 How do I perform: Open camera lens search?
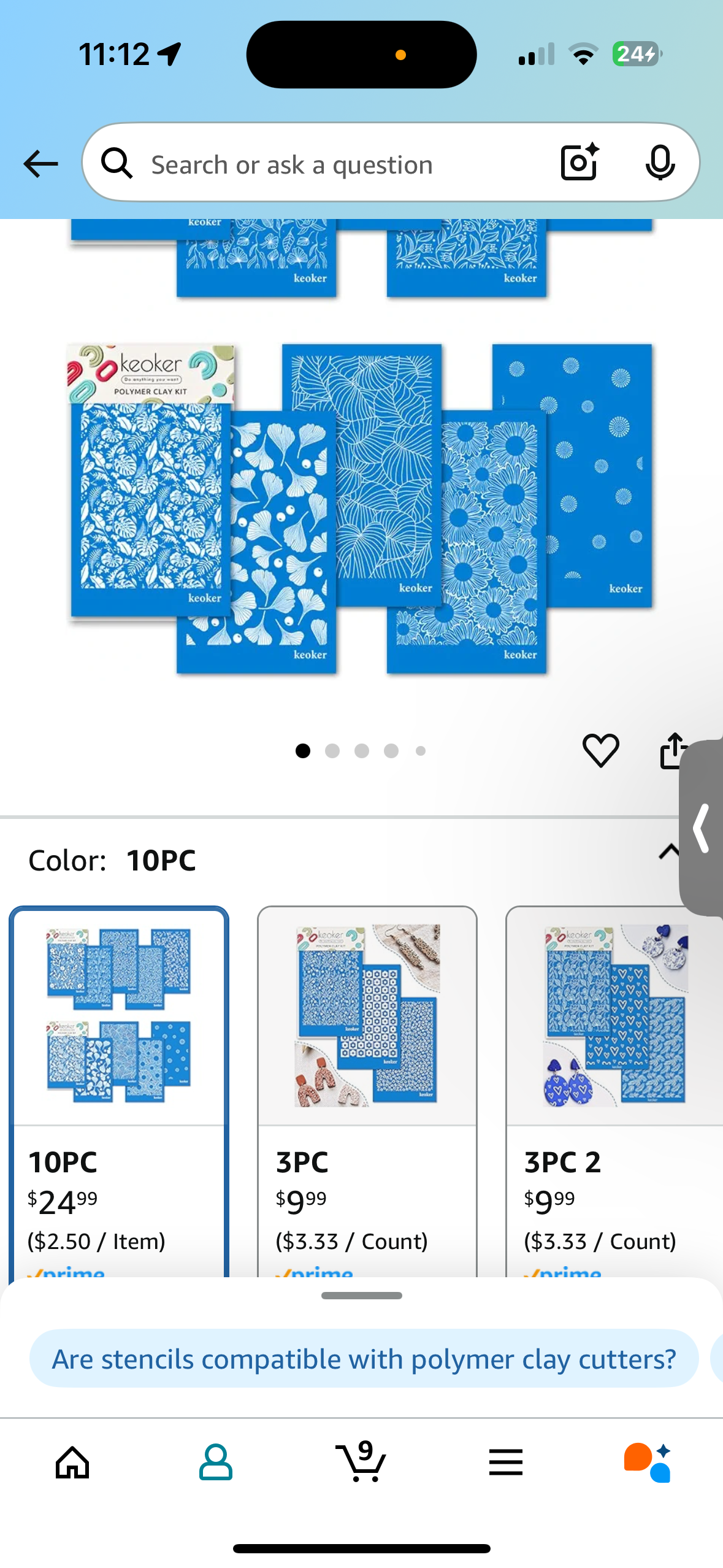pos(579,163)
